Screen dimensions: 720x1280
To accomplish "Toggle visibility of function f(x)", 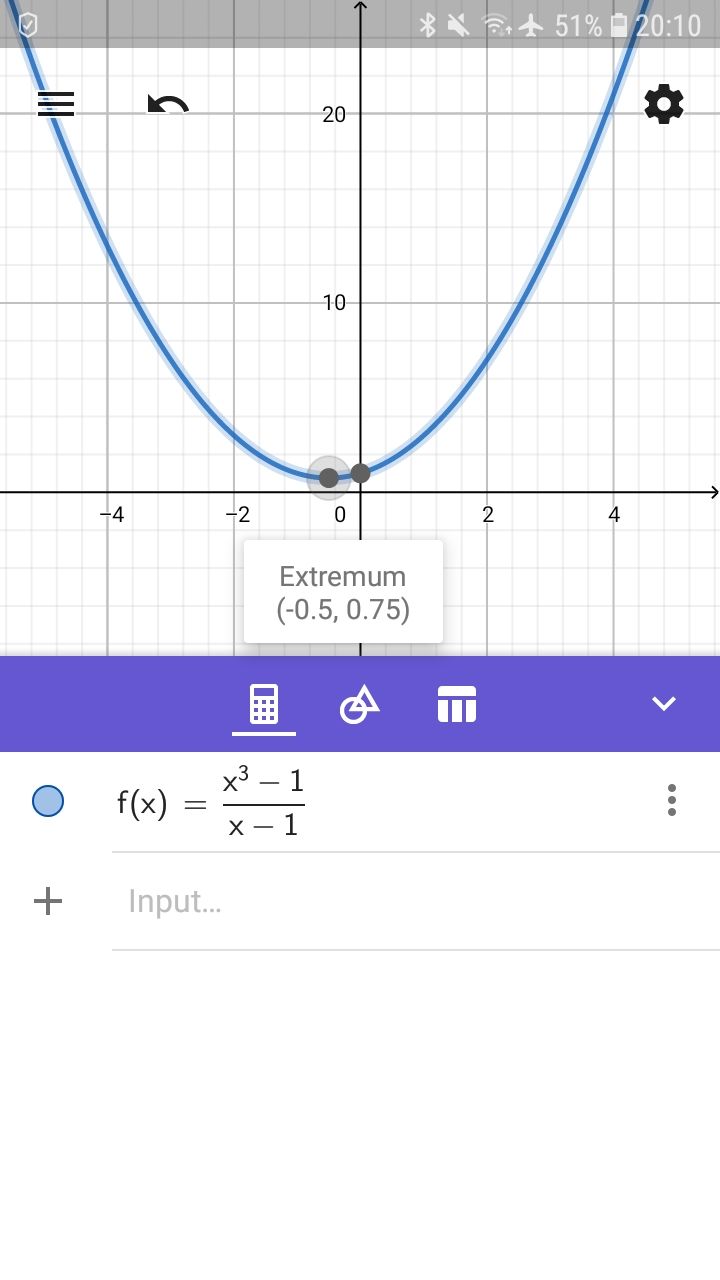I will tap(48, 800).
